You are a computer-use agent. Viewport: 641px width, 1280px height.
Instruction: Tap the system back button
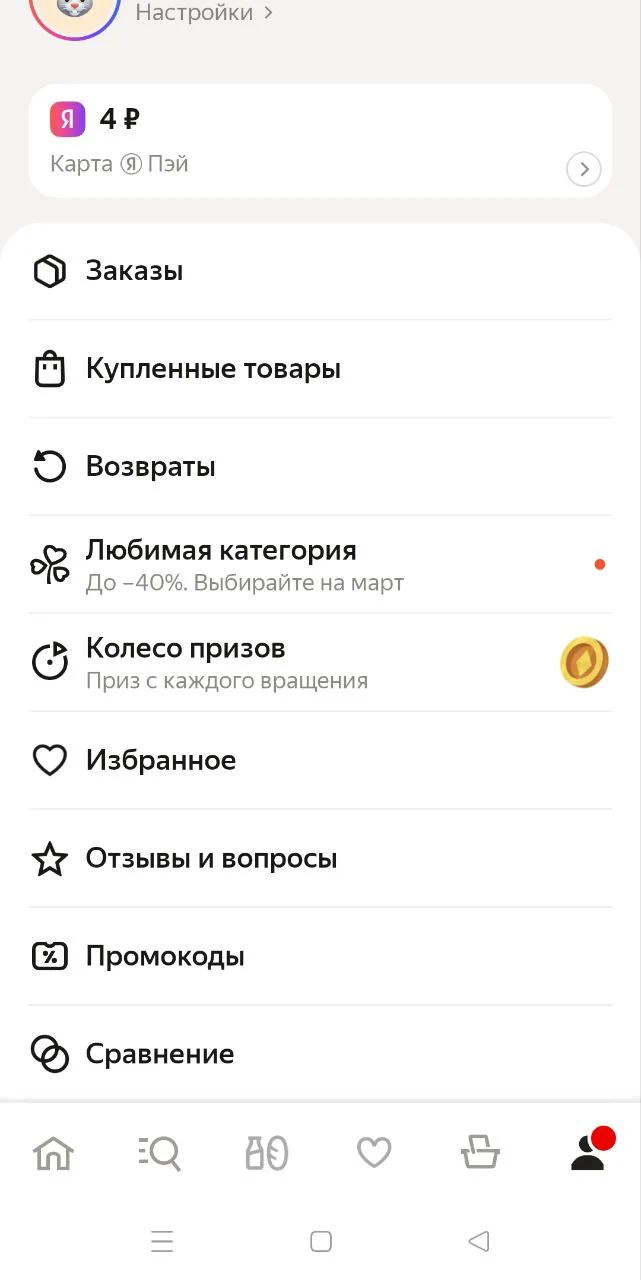pos(479,1242)
